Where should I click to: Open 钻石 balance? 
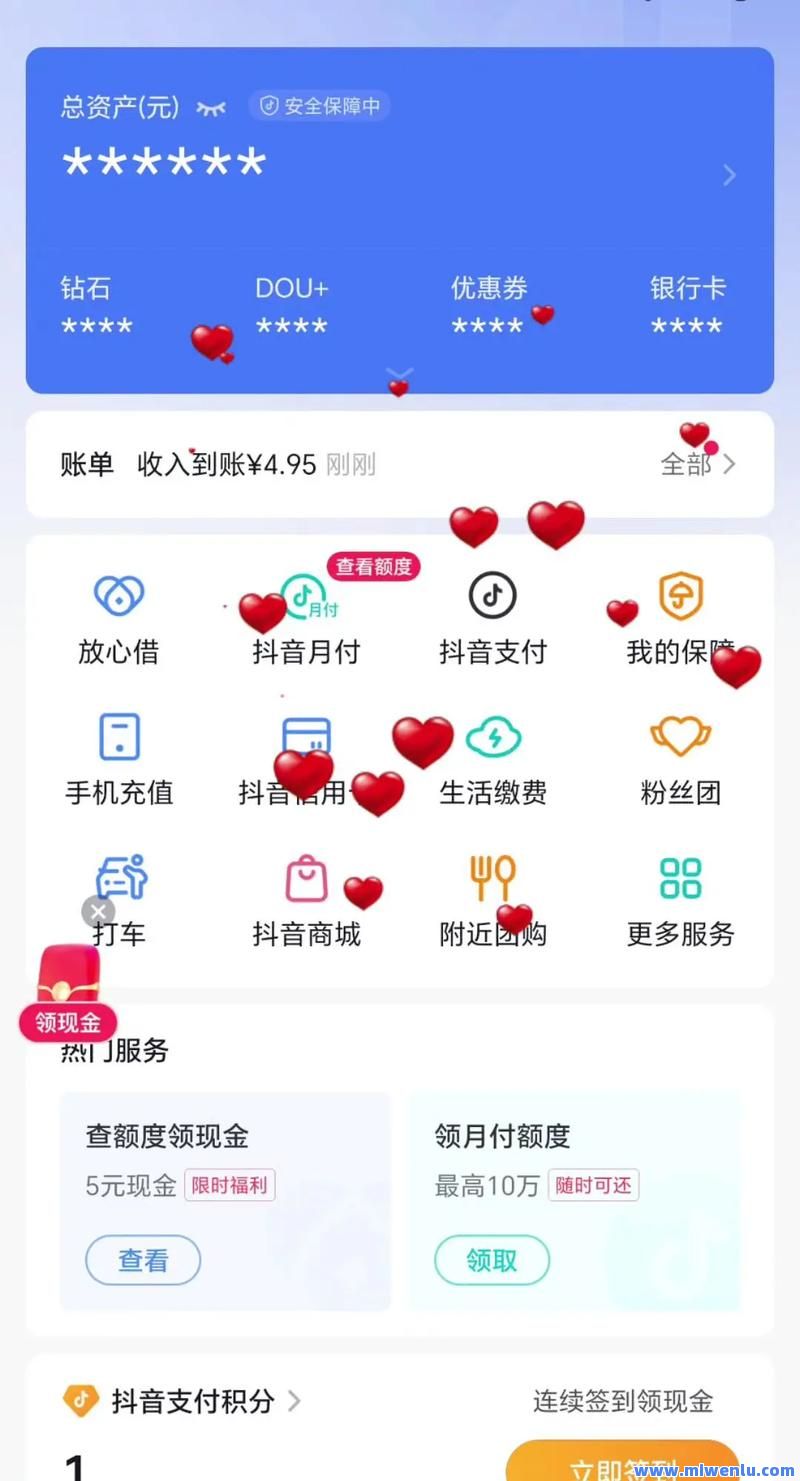coord(96,306)
